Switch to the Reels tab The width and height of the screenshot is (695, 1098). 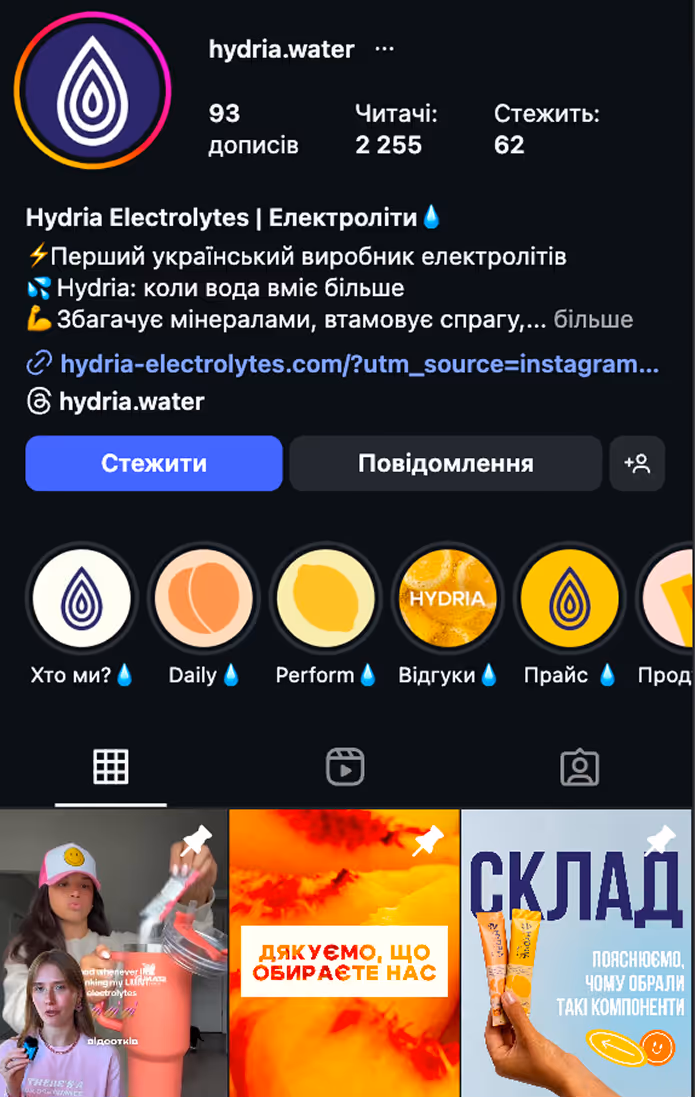point(345,767)
